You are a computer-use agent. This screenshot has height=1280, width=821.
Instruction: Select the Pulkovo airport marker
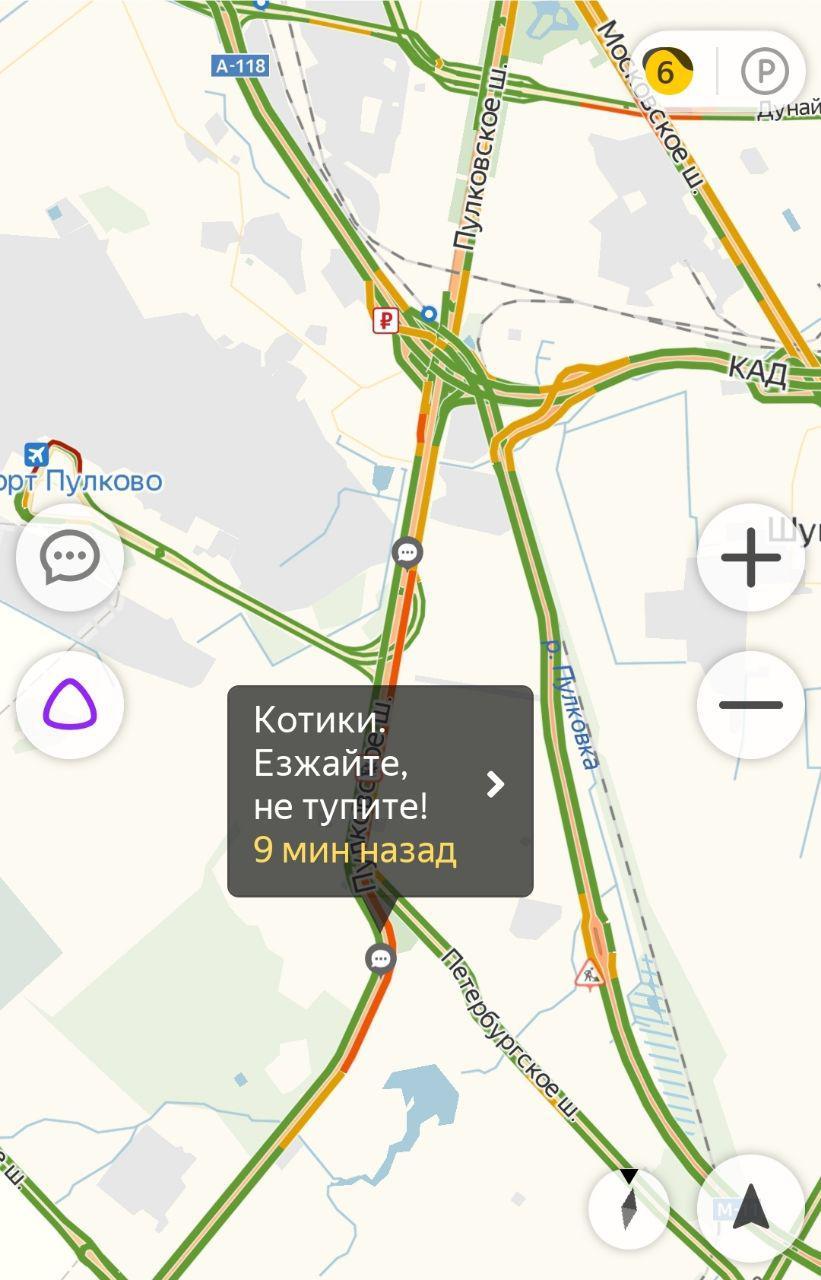(x=37, y=454)
